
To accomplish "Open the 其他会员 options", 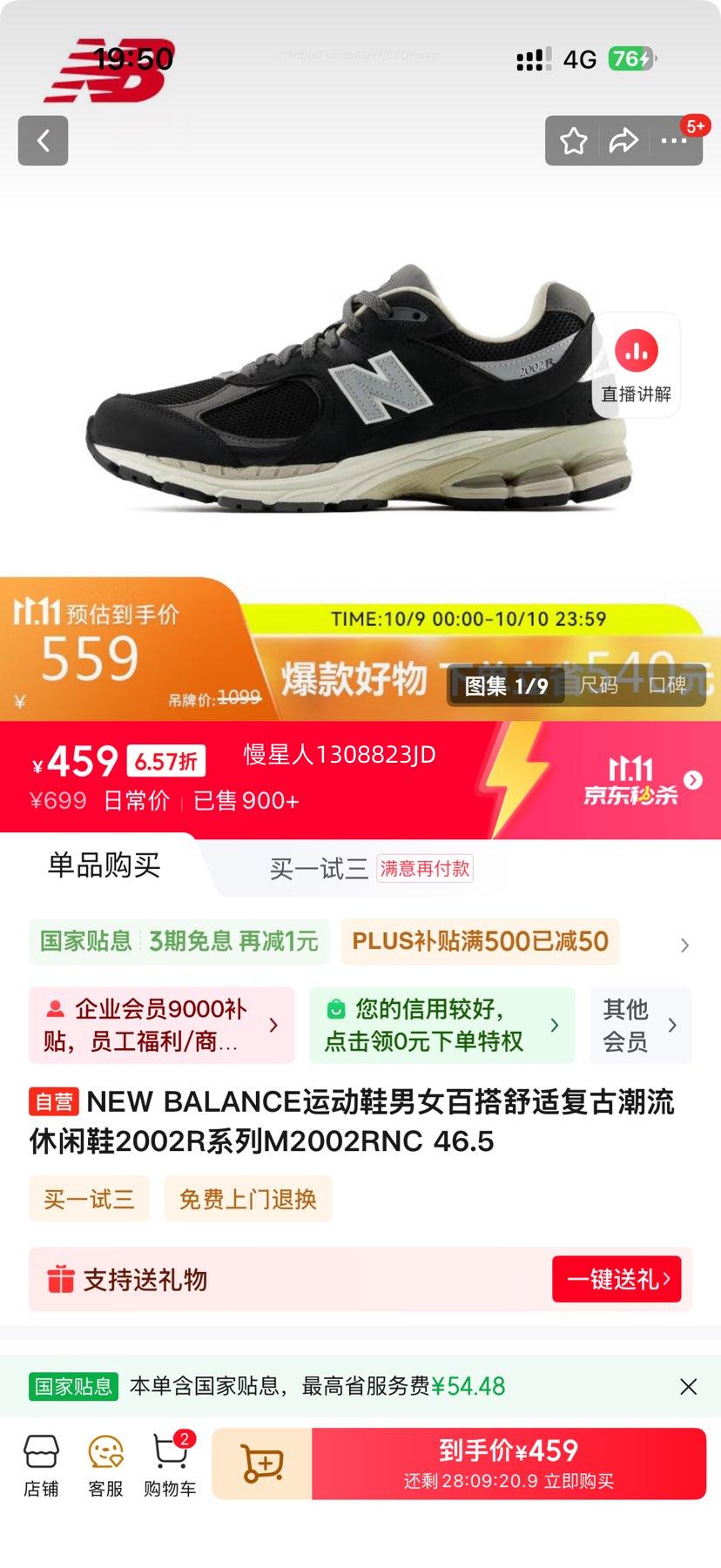I will pos(640,1025).
